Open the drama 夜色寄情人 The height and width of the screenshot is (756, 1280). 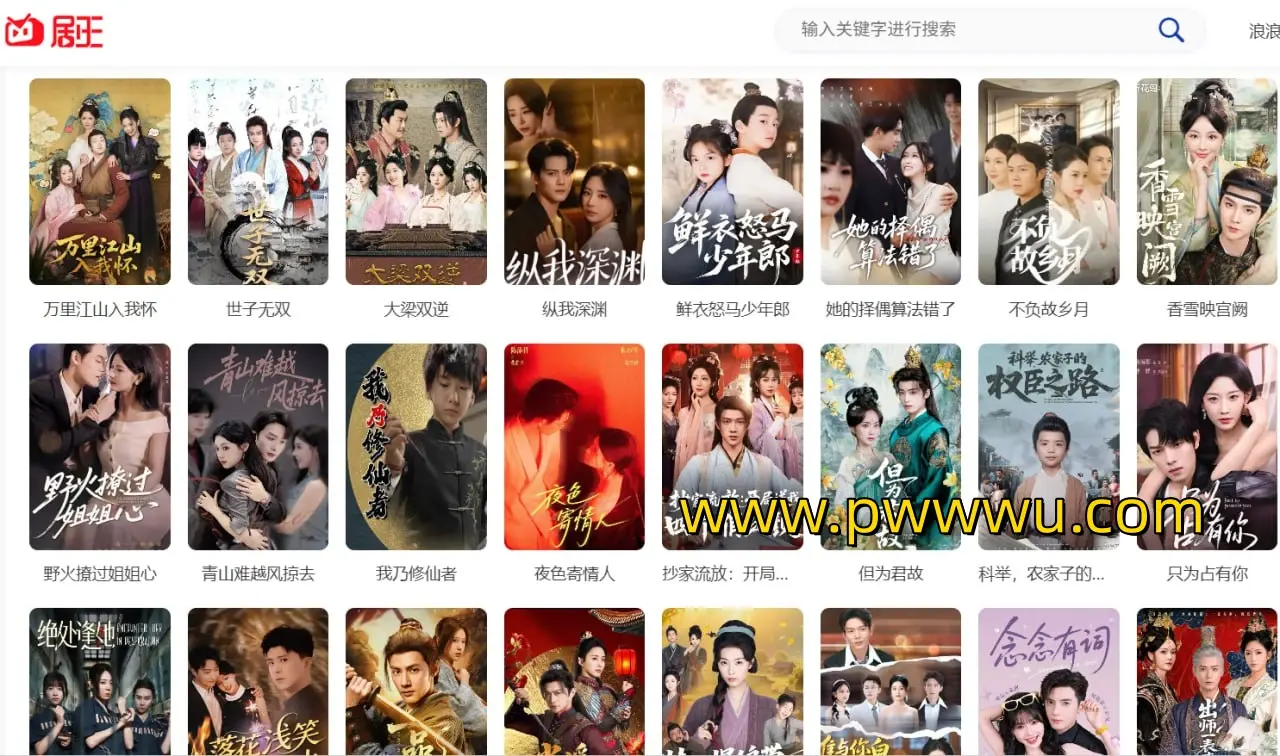point(574,447)
